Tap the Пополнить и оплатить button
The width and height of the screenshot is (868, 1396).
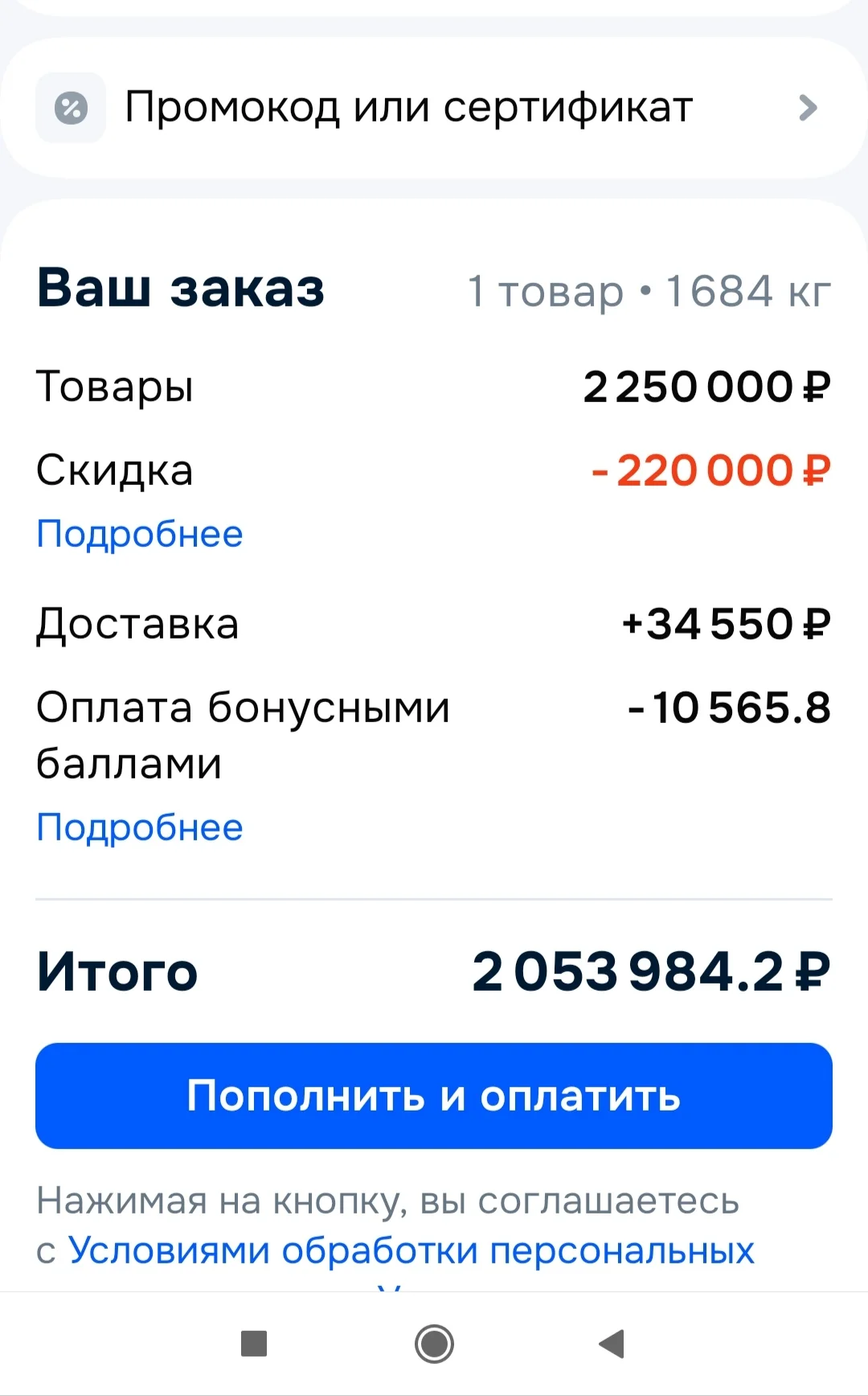[x=434, y=1095]
